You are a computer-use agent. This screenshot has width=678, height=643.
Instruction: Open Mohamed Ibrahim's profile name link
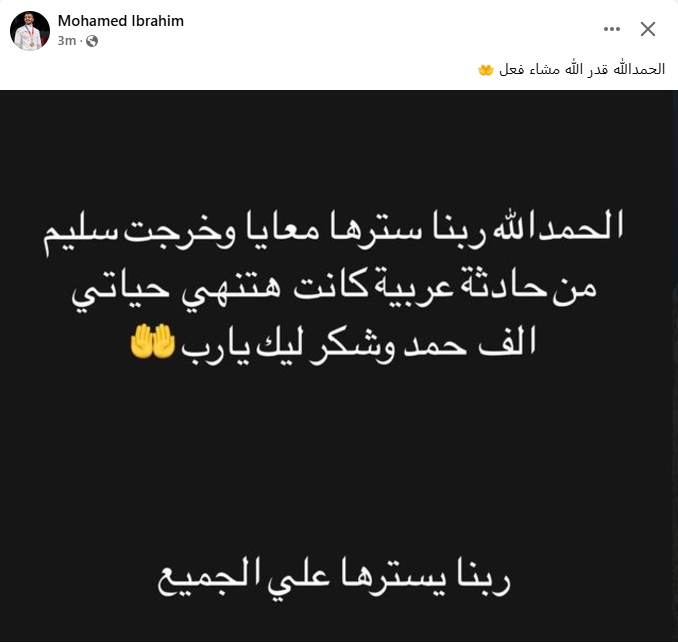(120, 21)
